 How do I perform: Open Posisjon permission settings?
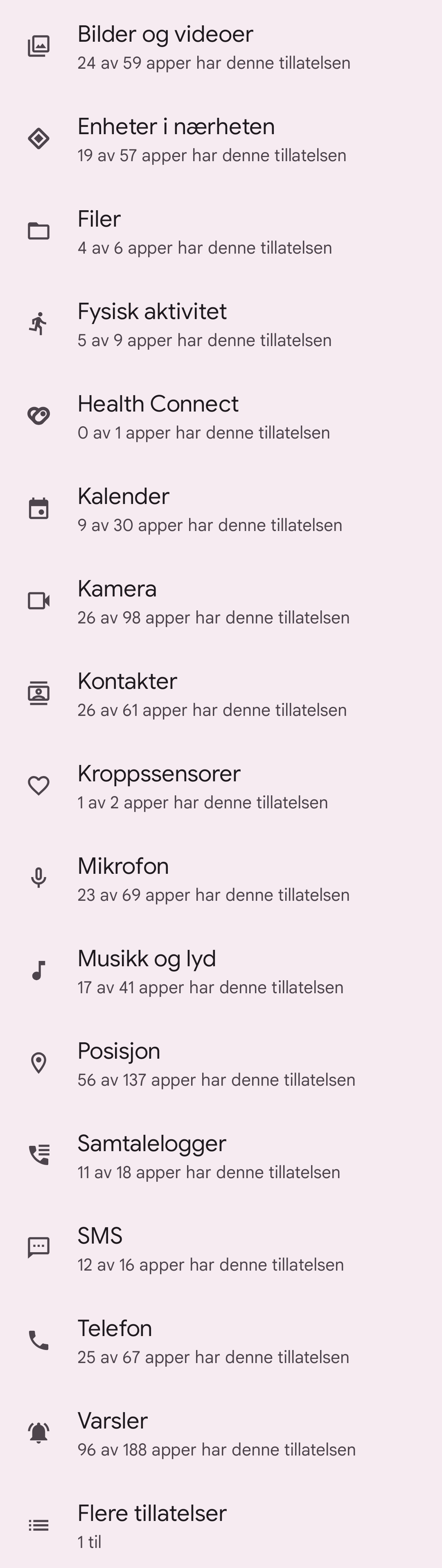pos(213,1064)
